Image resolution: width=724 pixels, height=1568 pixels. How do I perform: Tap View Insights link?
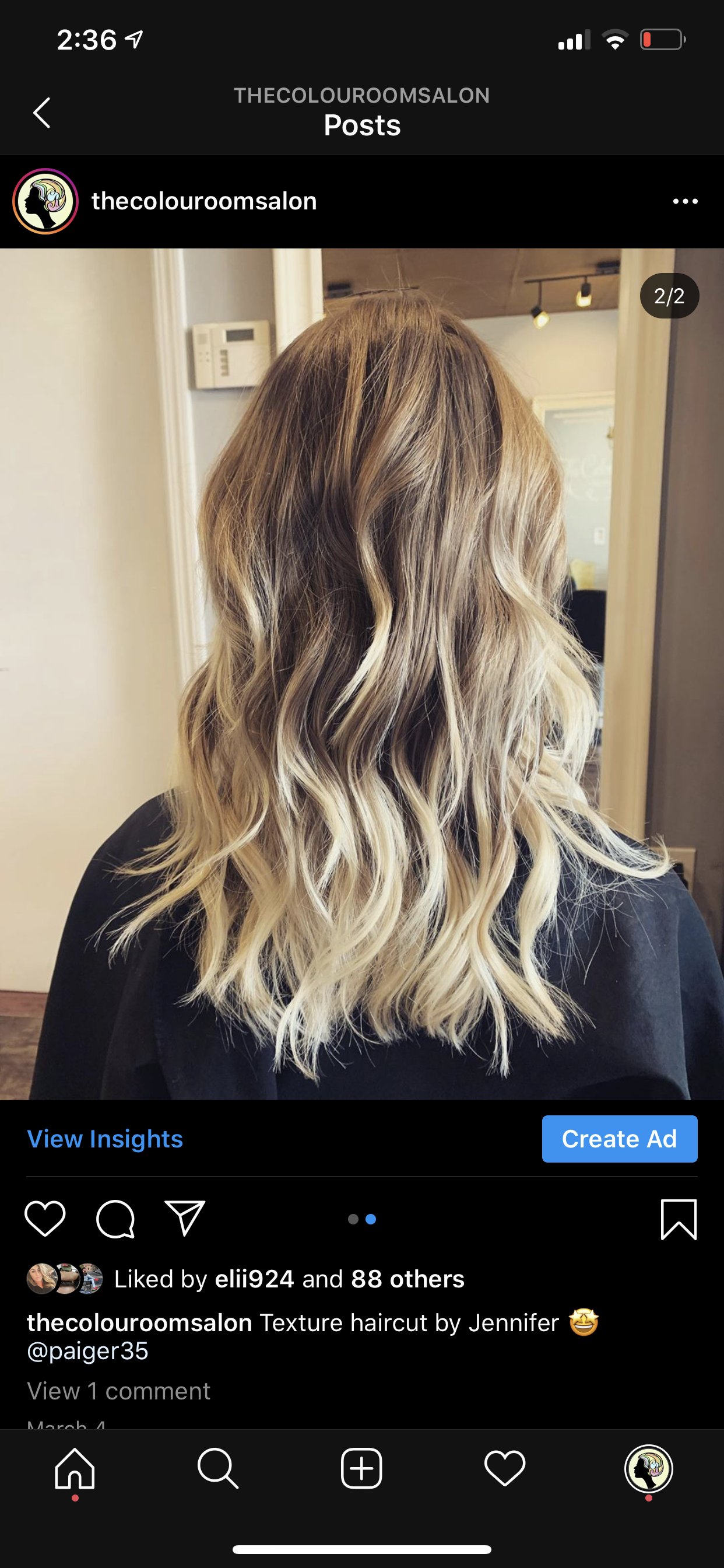(x=105, y=1139)
